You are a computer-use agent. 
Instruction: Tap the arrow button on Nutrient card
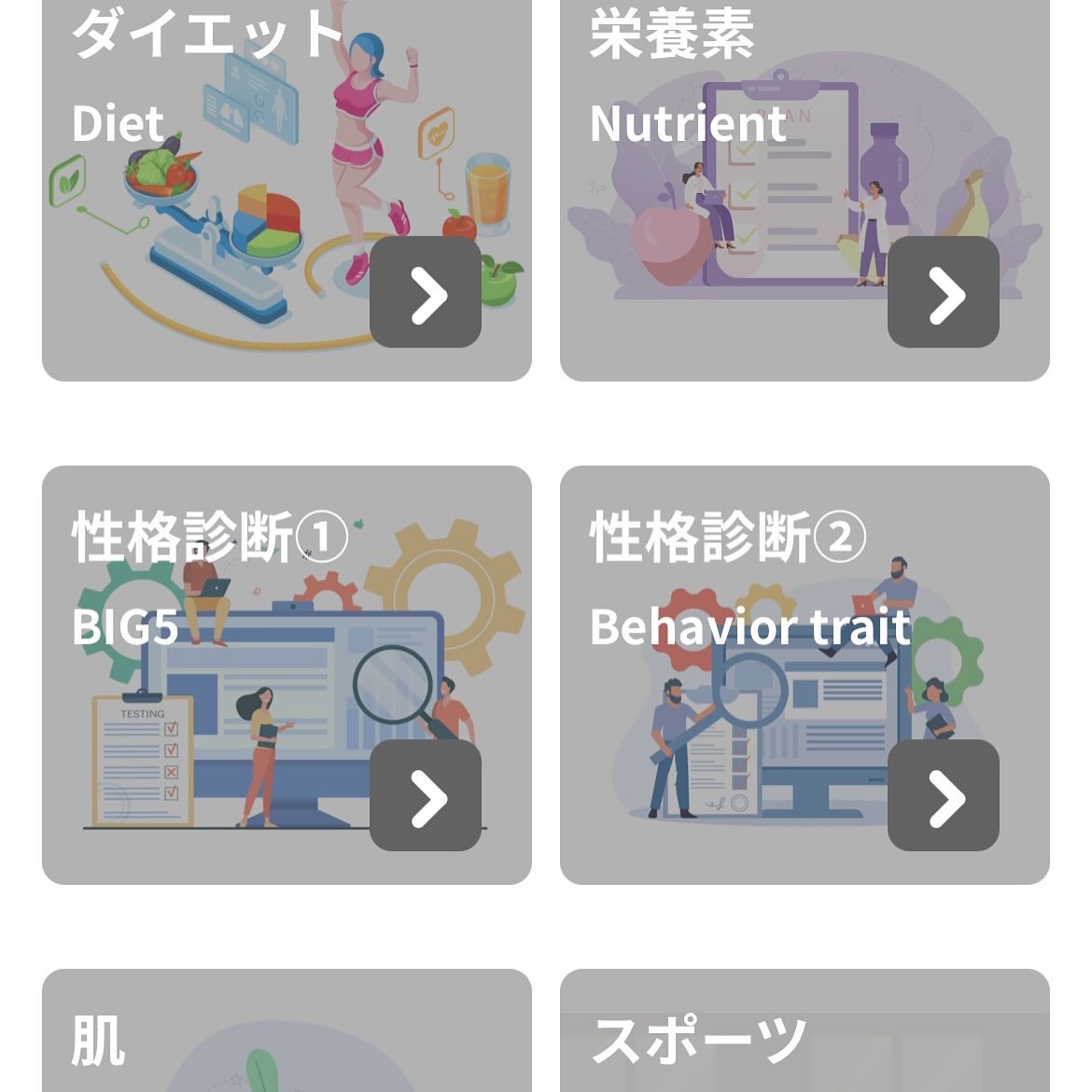click(x=944, y=293)
